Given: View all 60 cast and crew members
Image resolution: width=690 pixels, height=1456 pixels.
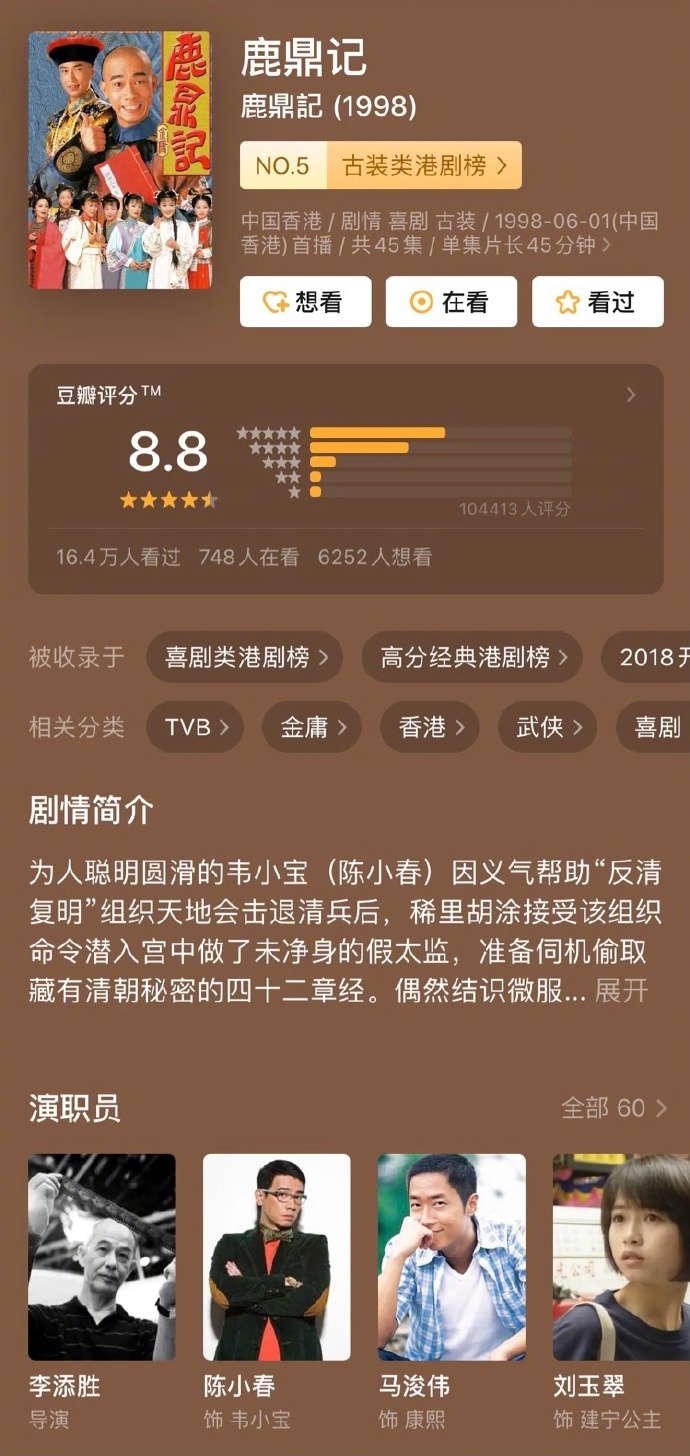Looking at the screenshot, I should [x=613, y=1107].
